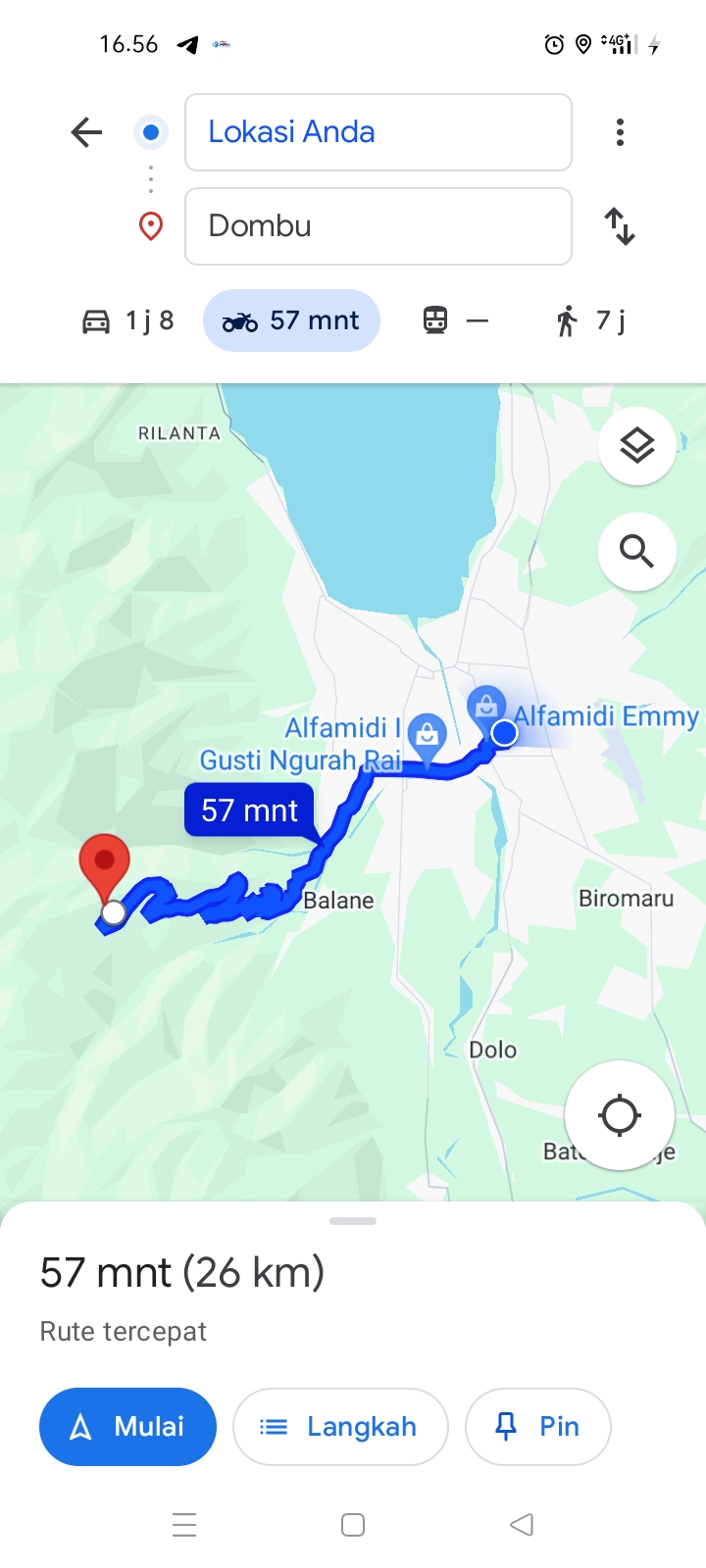Screen dimensions: 706x1568
Task: Open the map layers button
Action: click(637, 446)
